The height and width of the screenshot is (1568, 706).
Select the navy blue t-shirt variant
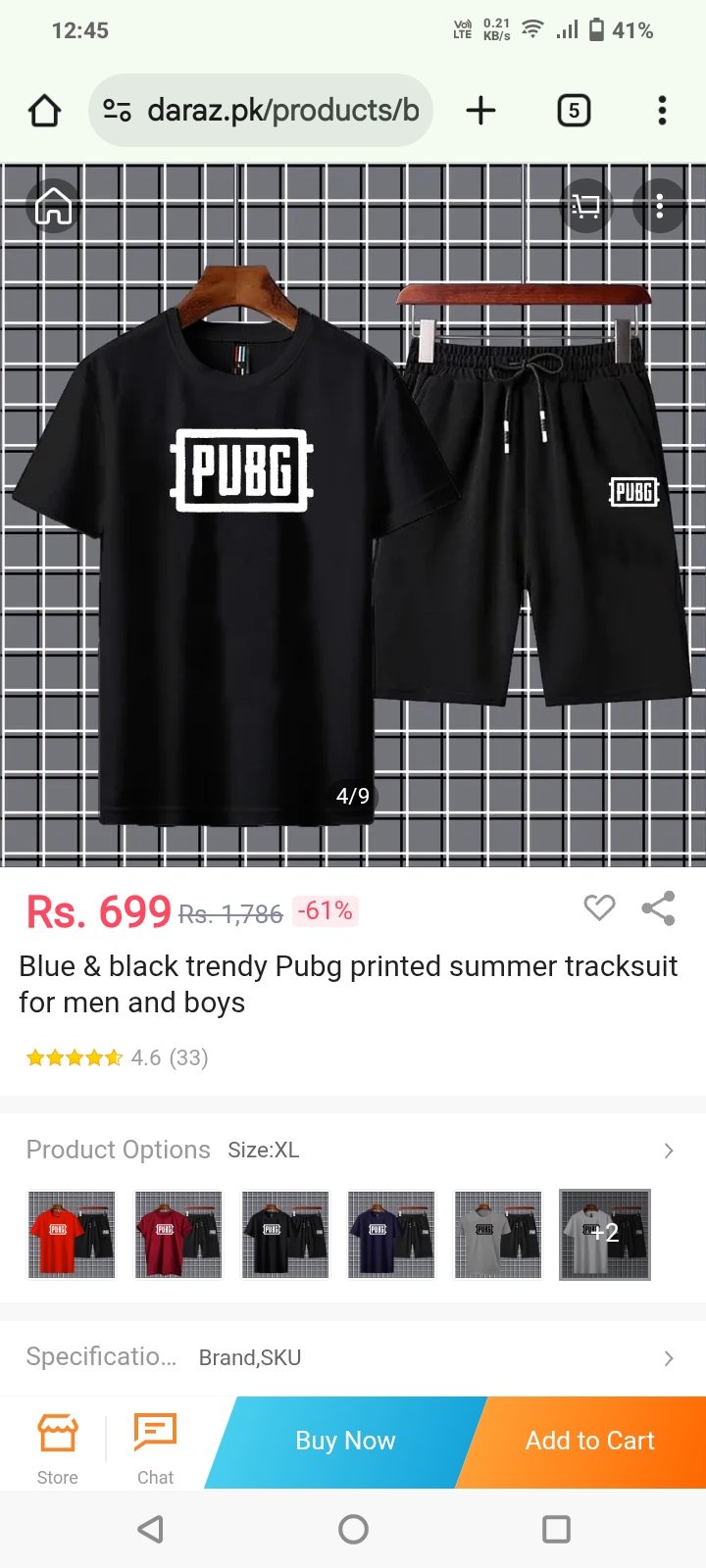click(391, 1235)
